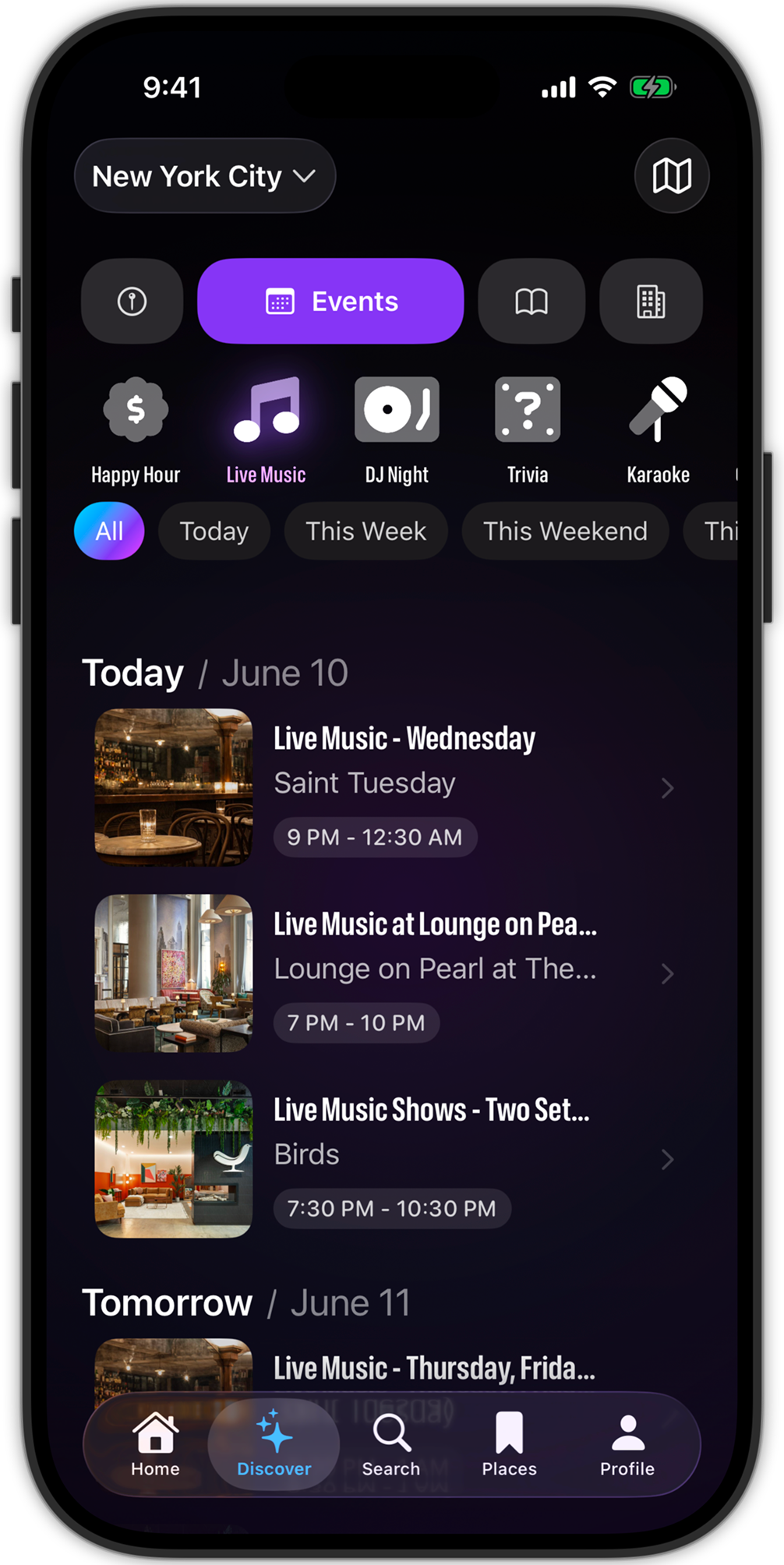Choose the Happy Hour category
The image size is (784, 1565).
(x=136, y=431)
